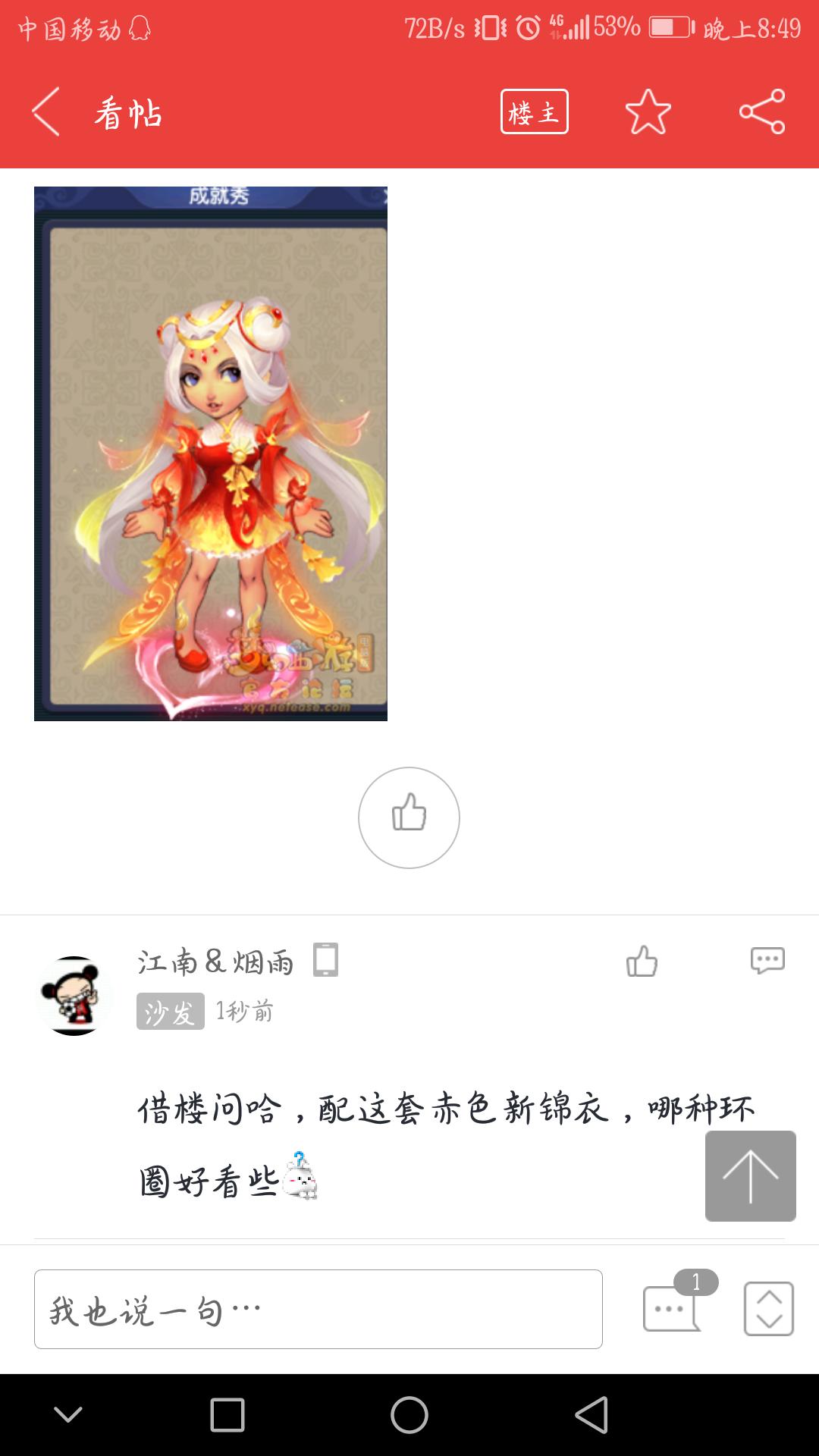This screenshot has height=1456, width=819.
Task: Open the floor jump up-down control
Action: pos(768,1309)
